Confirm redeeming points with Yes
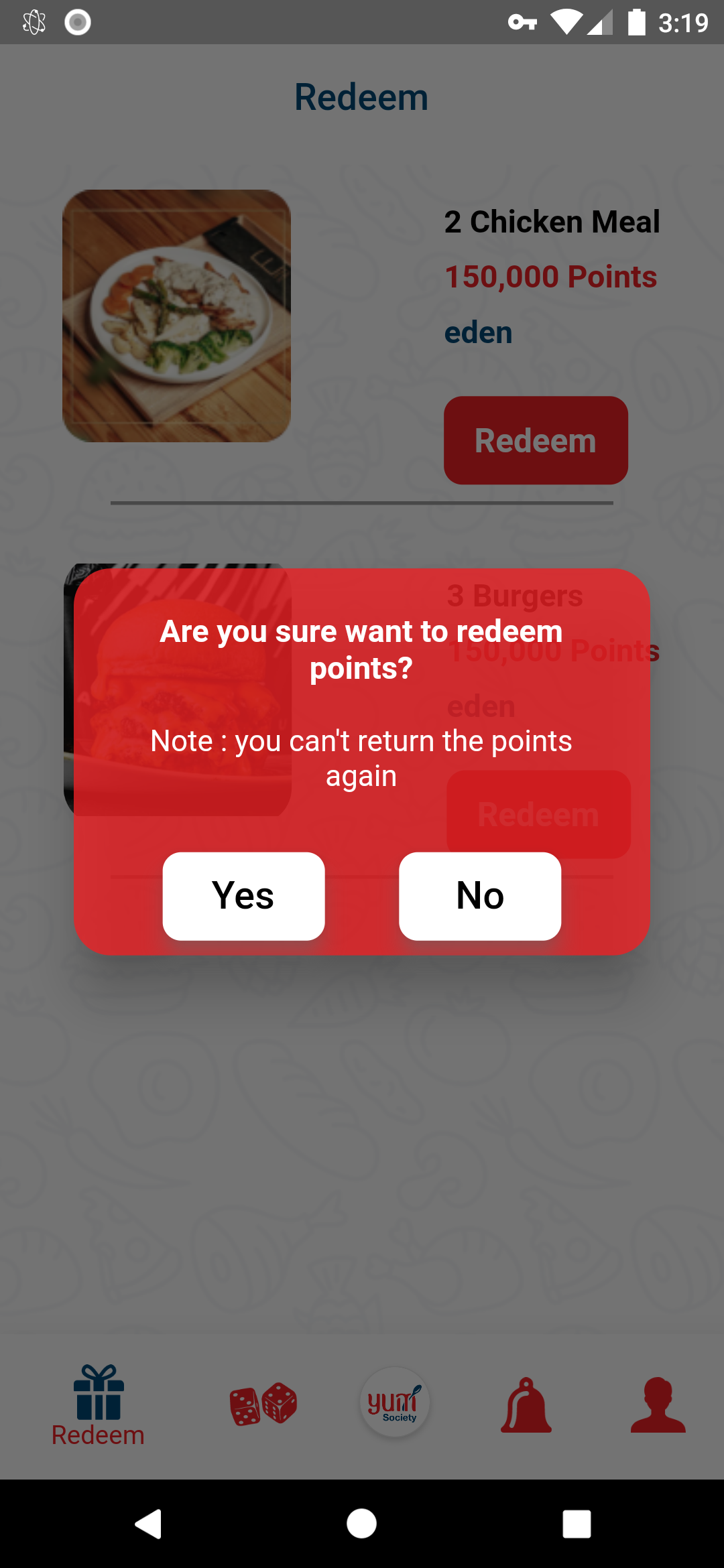 243,896
